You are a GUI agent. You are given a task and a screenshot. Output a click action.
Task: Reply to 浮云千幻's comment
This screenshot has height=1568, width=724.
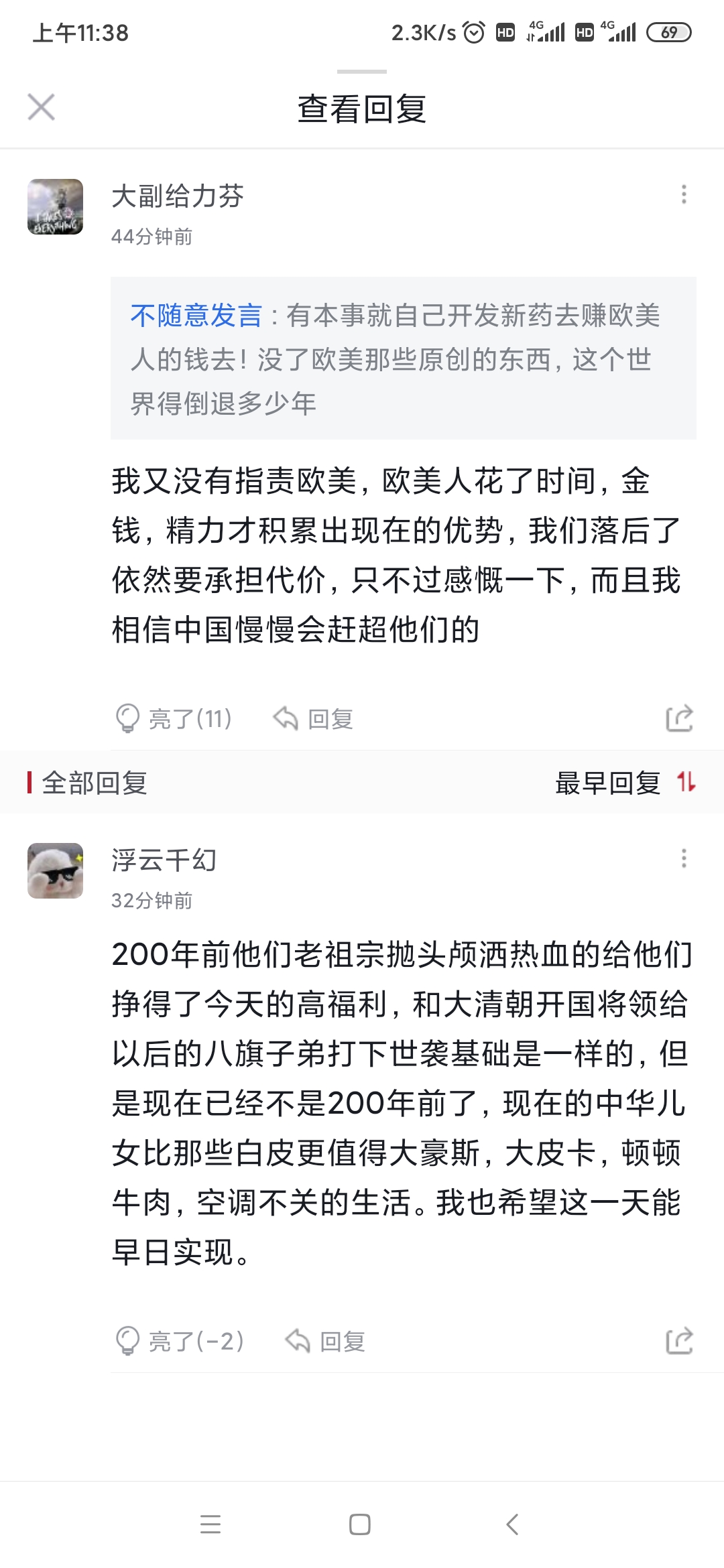325,1341
